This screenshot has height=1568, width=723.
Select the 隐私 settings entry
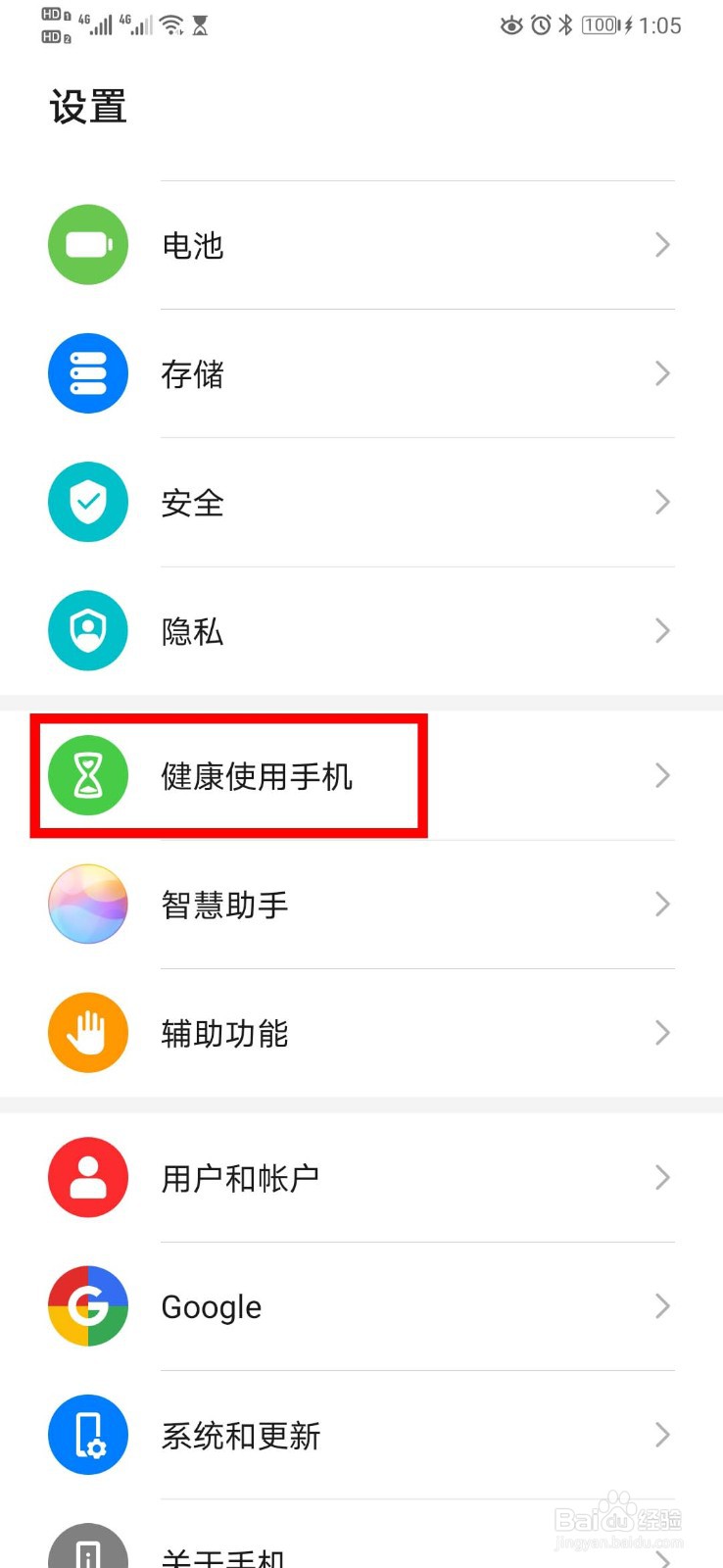click(192, 630)
